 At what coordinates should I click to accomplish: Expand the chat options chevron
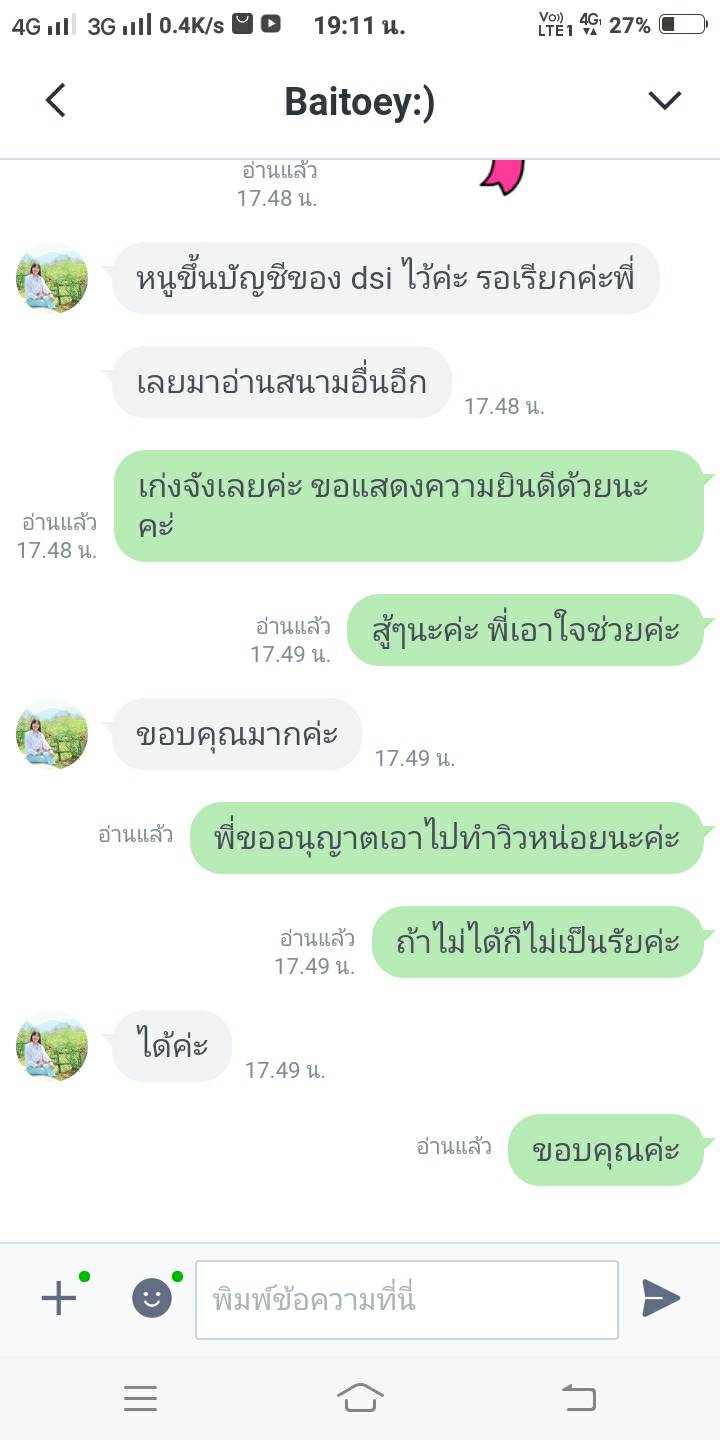point(664,100)
